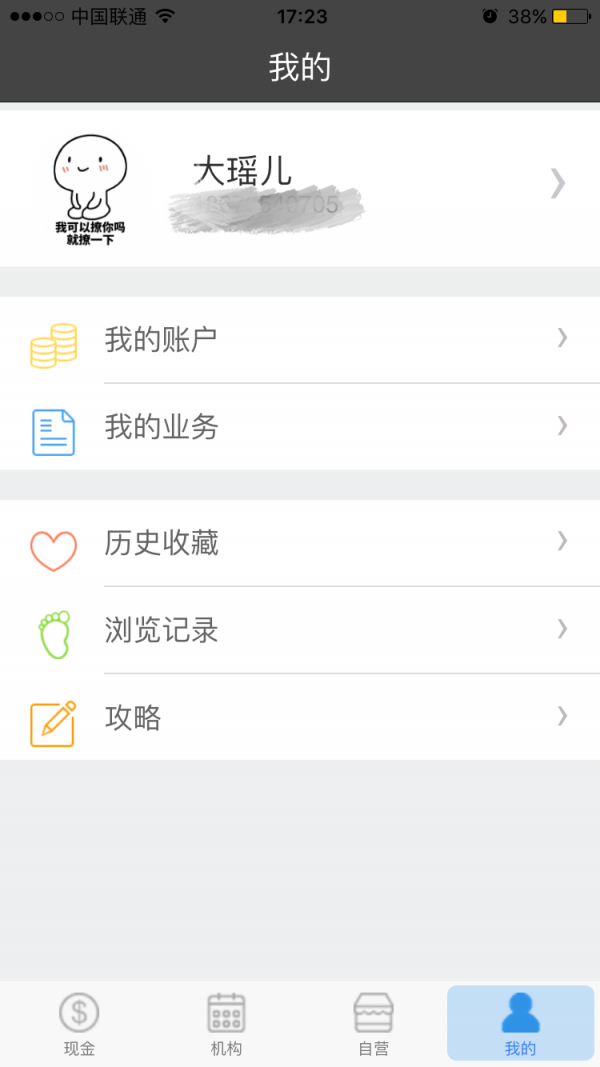Switch to the 机构 tab
Screen dimensions: 600x1067
pyautogui.click(x=226, y=1024)
